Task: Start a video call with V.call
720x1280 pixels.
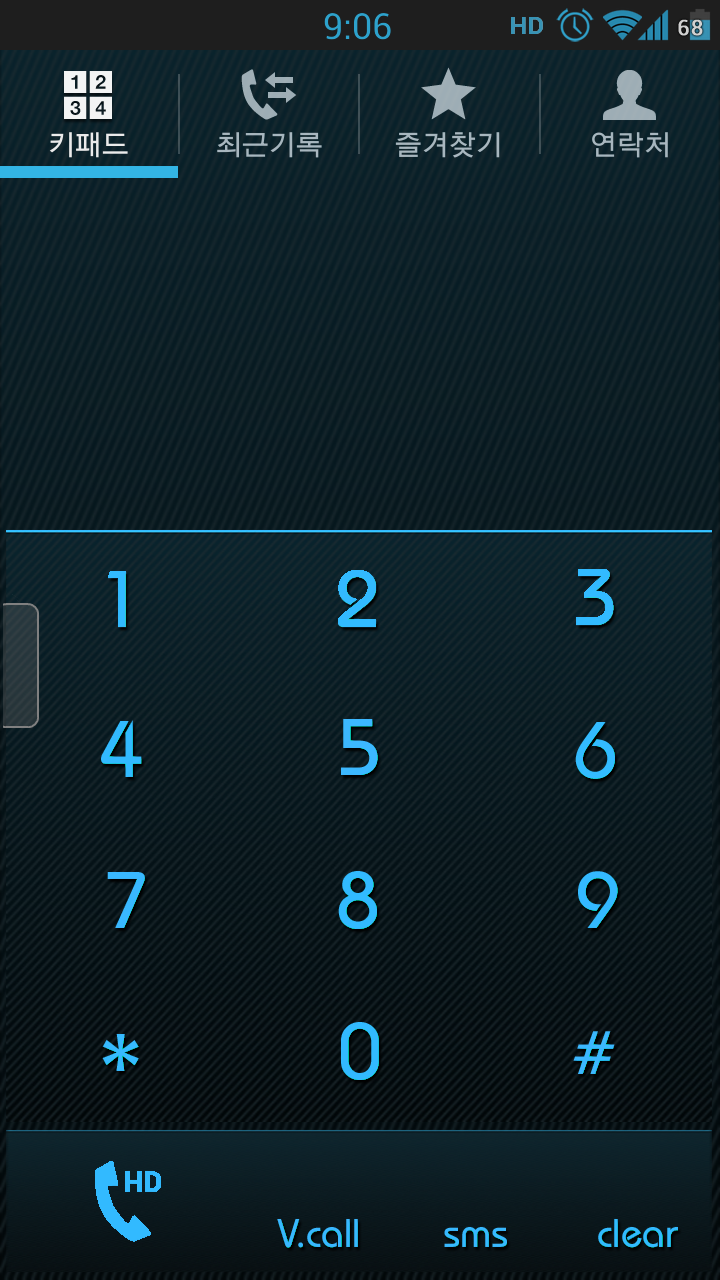Action: point(318,1235)
